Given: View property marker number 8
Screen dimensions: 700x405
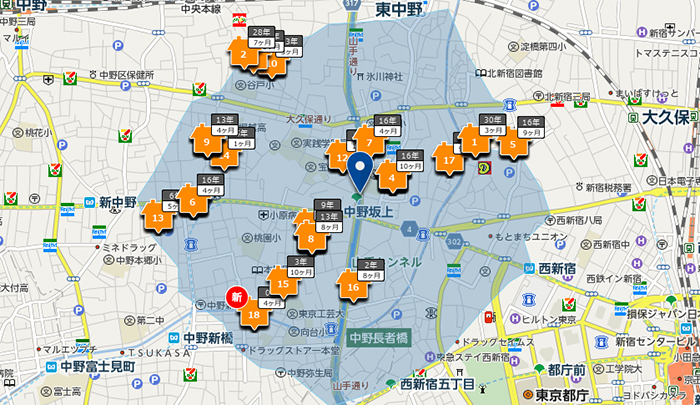Looking at the screenshot, I should pos(312,238).
